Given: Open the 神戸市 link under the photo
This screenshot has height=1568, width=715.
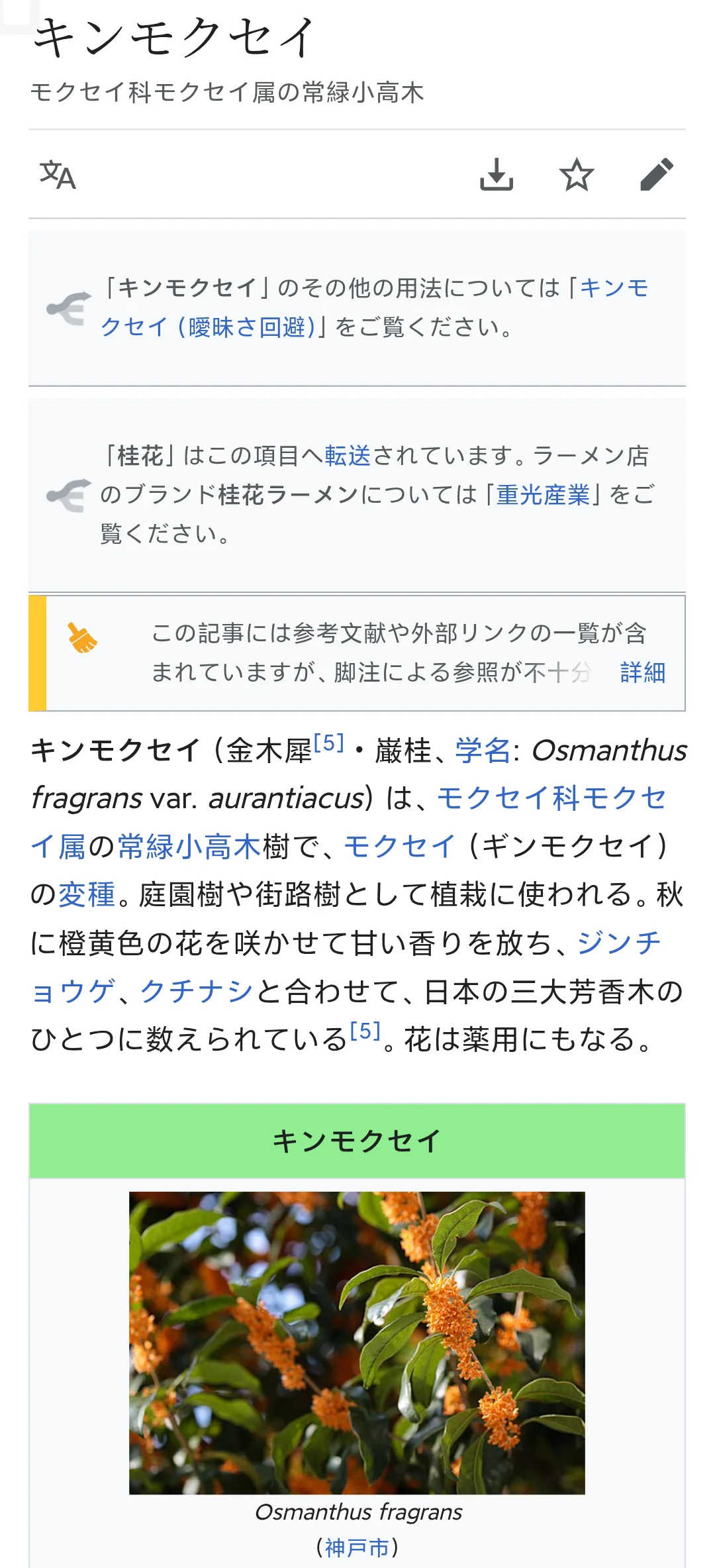Looking at the screenshot, I should (357, 1547).
